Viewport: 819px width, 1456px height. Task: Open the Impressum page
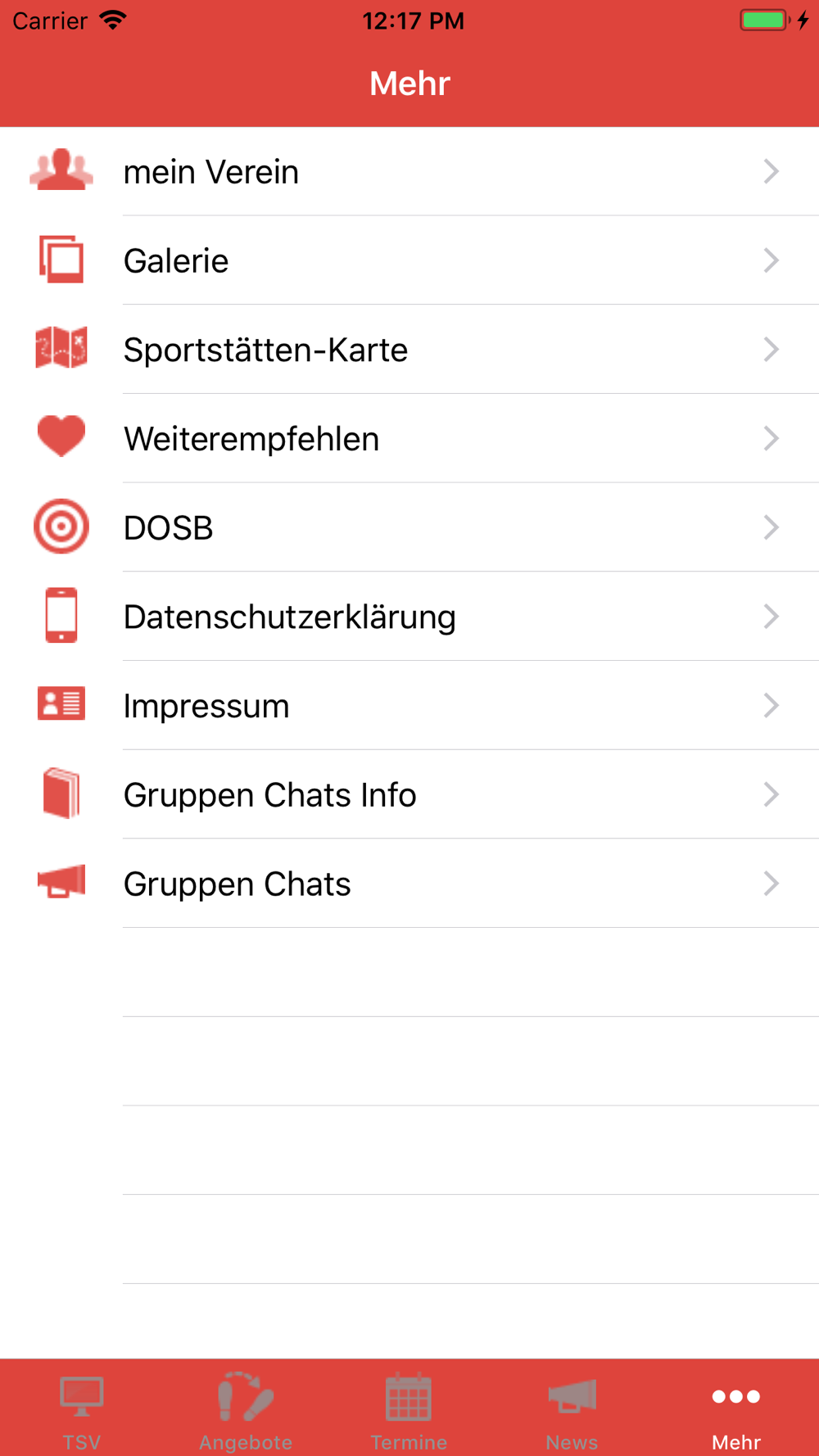pos(409,706)
